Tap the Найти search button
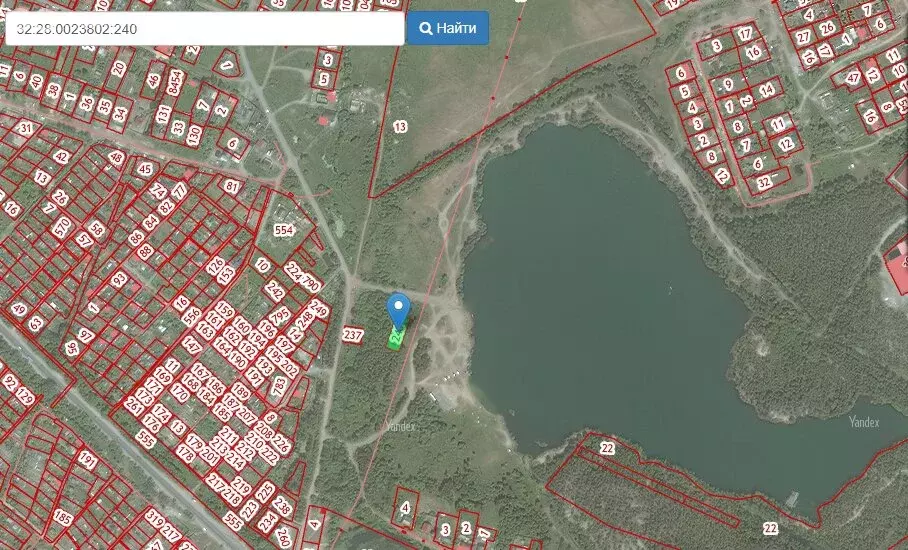This screenshot has height=550, width=908. pyautogui.click(x=448, y=28)
